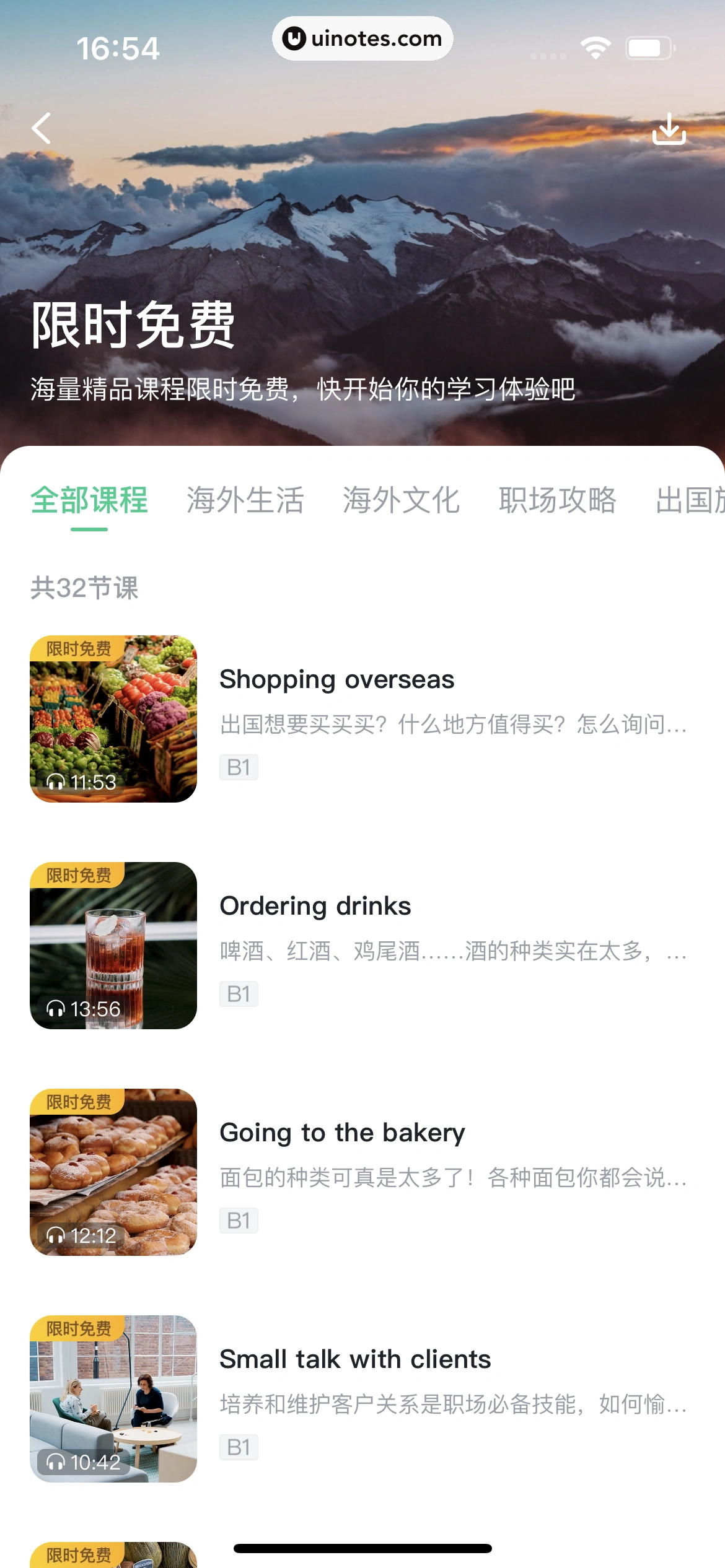Tap the back arrow to return
The width and height of the screenshot is (725, 1568).
pos(41,128)
